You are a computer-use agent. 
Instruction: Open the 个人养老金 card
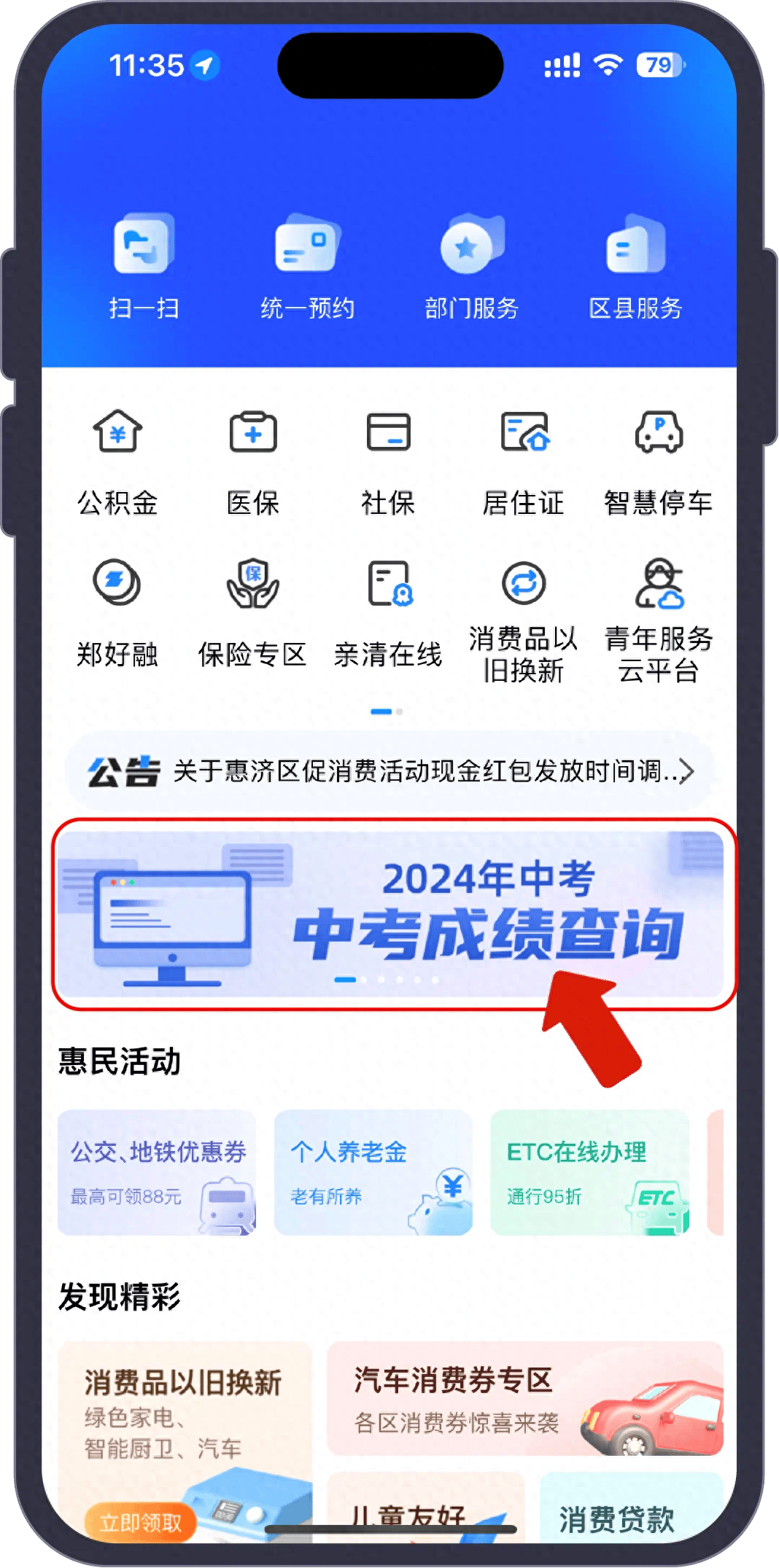tap(373, 1172)
